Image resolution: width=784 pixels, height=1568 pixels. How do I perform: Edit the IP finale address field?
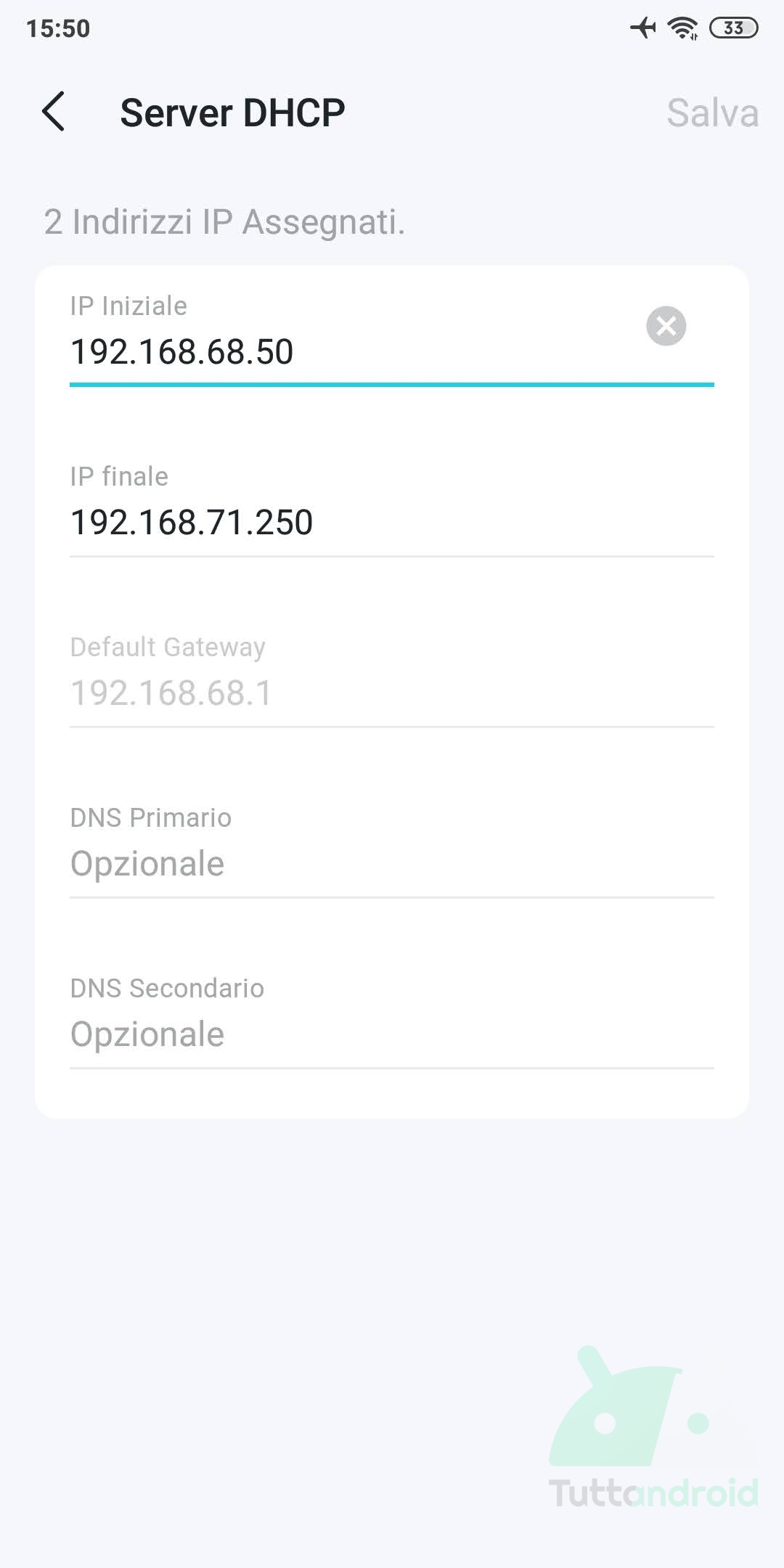392,523
